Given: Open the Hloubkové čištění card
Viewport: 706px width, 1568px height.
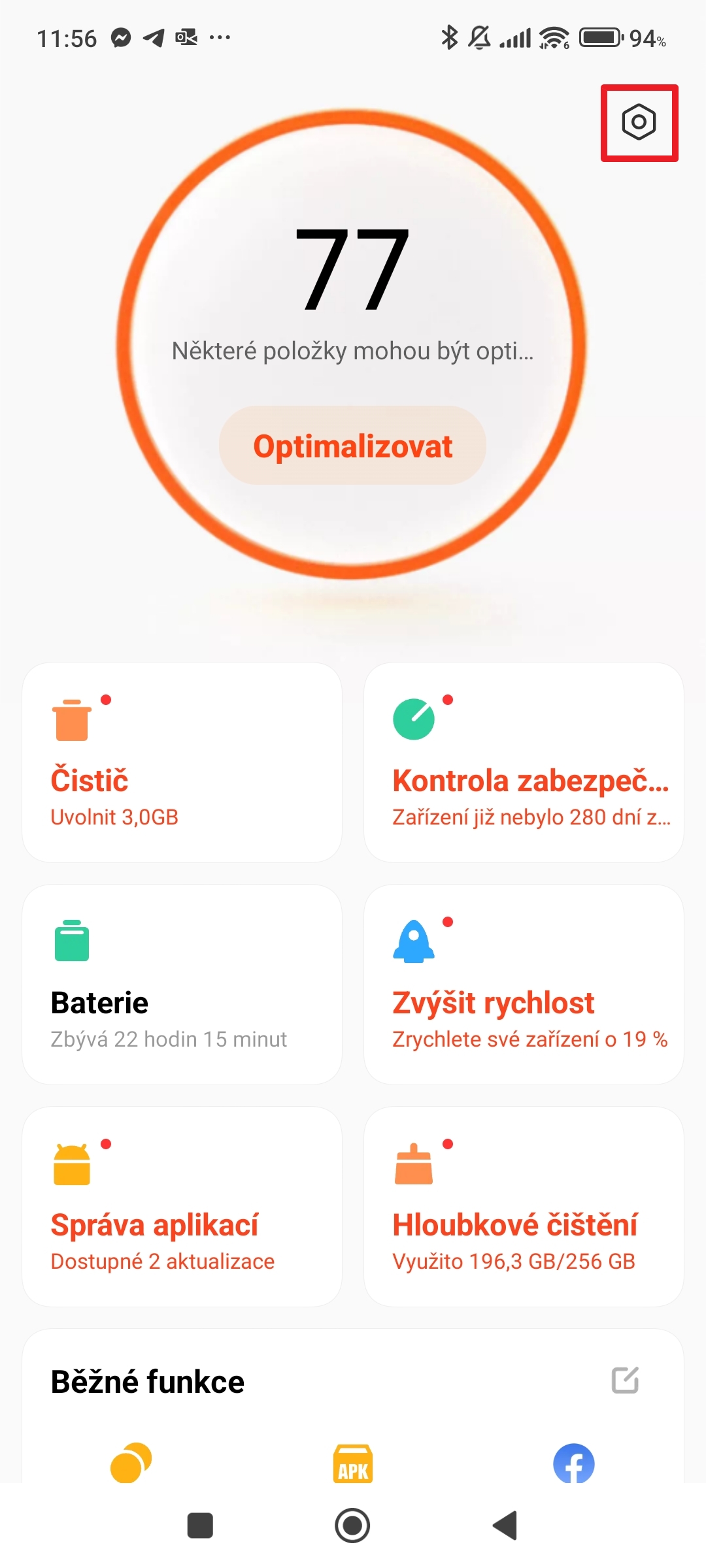Looking at the screenshot, I should [x=524, y=1207].
